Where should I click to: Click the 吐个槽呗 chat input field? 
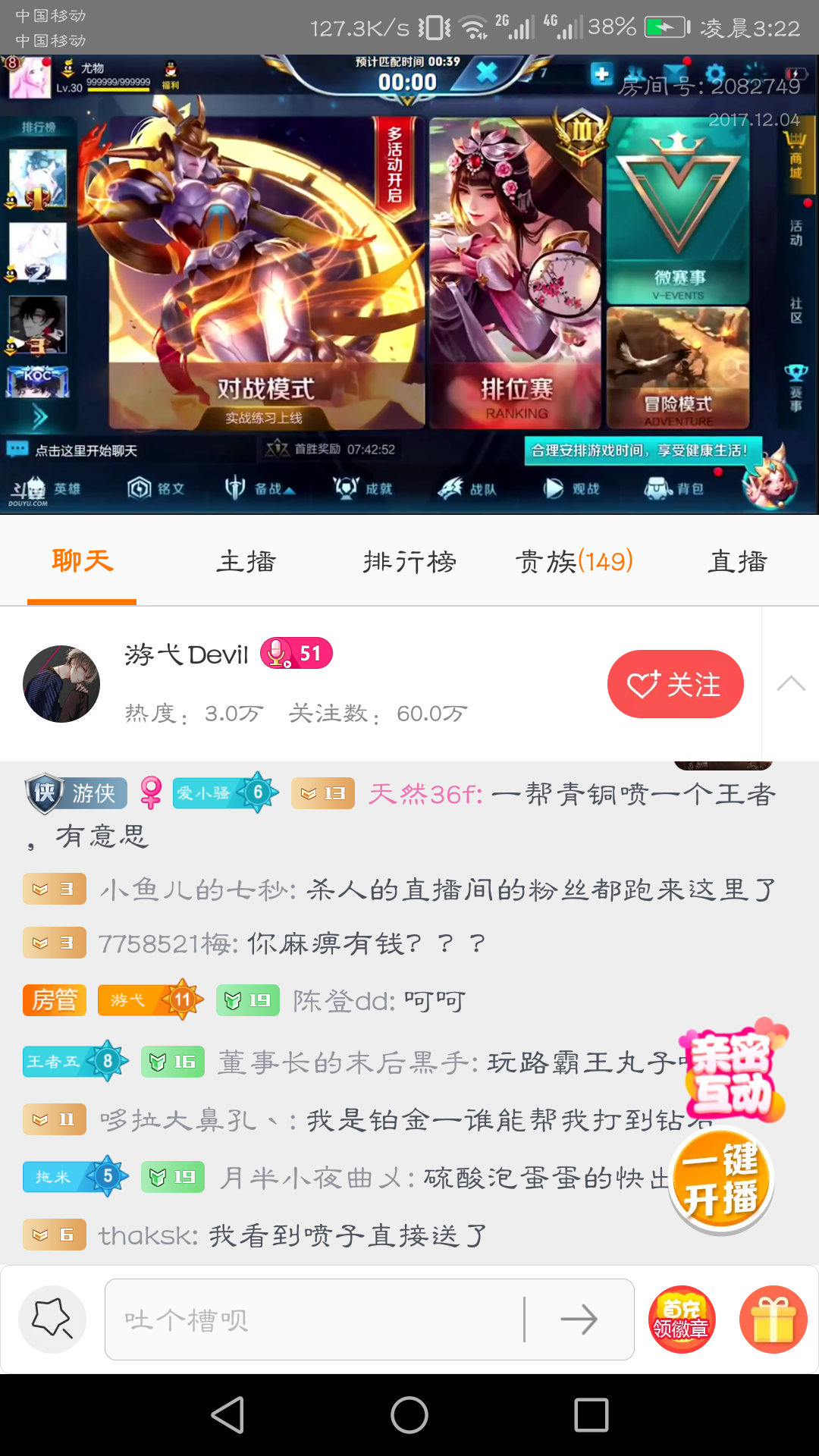tap(341, 1319)
